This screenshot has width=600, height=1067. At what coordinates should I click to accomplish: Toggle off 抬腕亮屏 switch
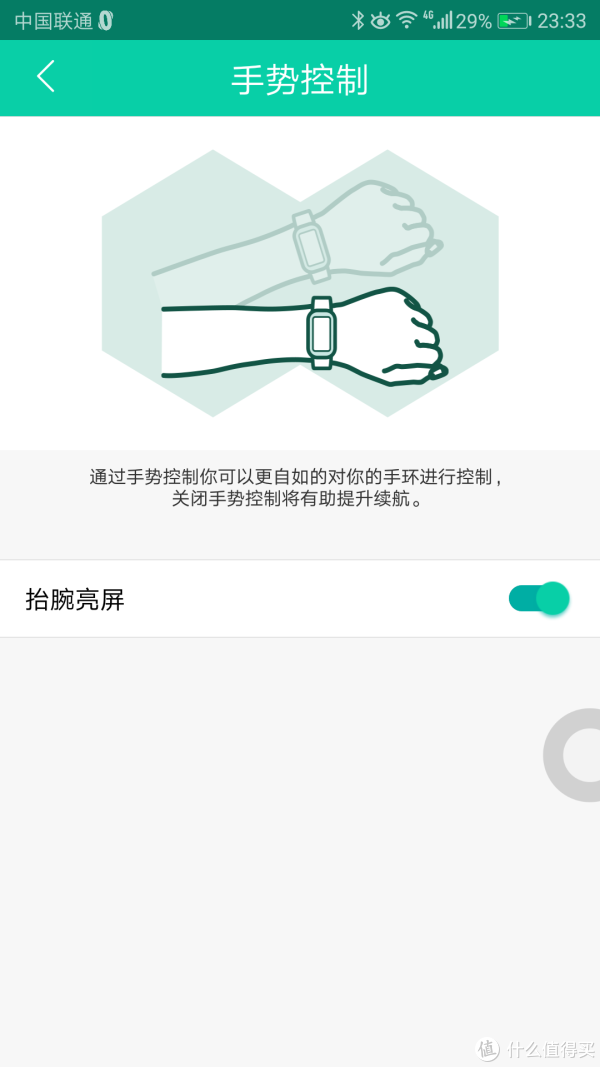538,599
